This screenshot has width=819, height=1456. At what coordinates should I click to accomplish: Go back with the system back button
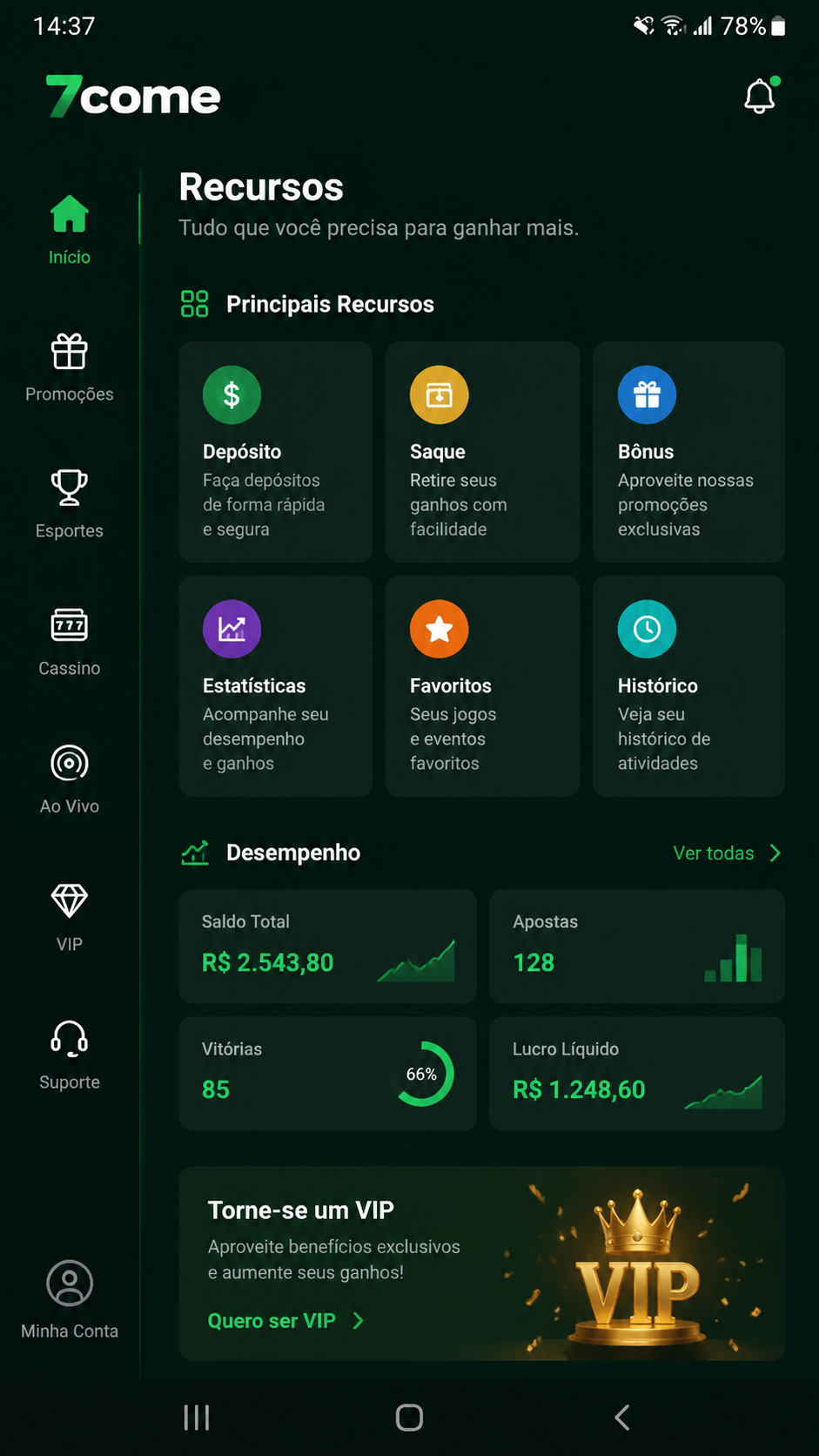click(621, 1418)
